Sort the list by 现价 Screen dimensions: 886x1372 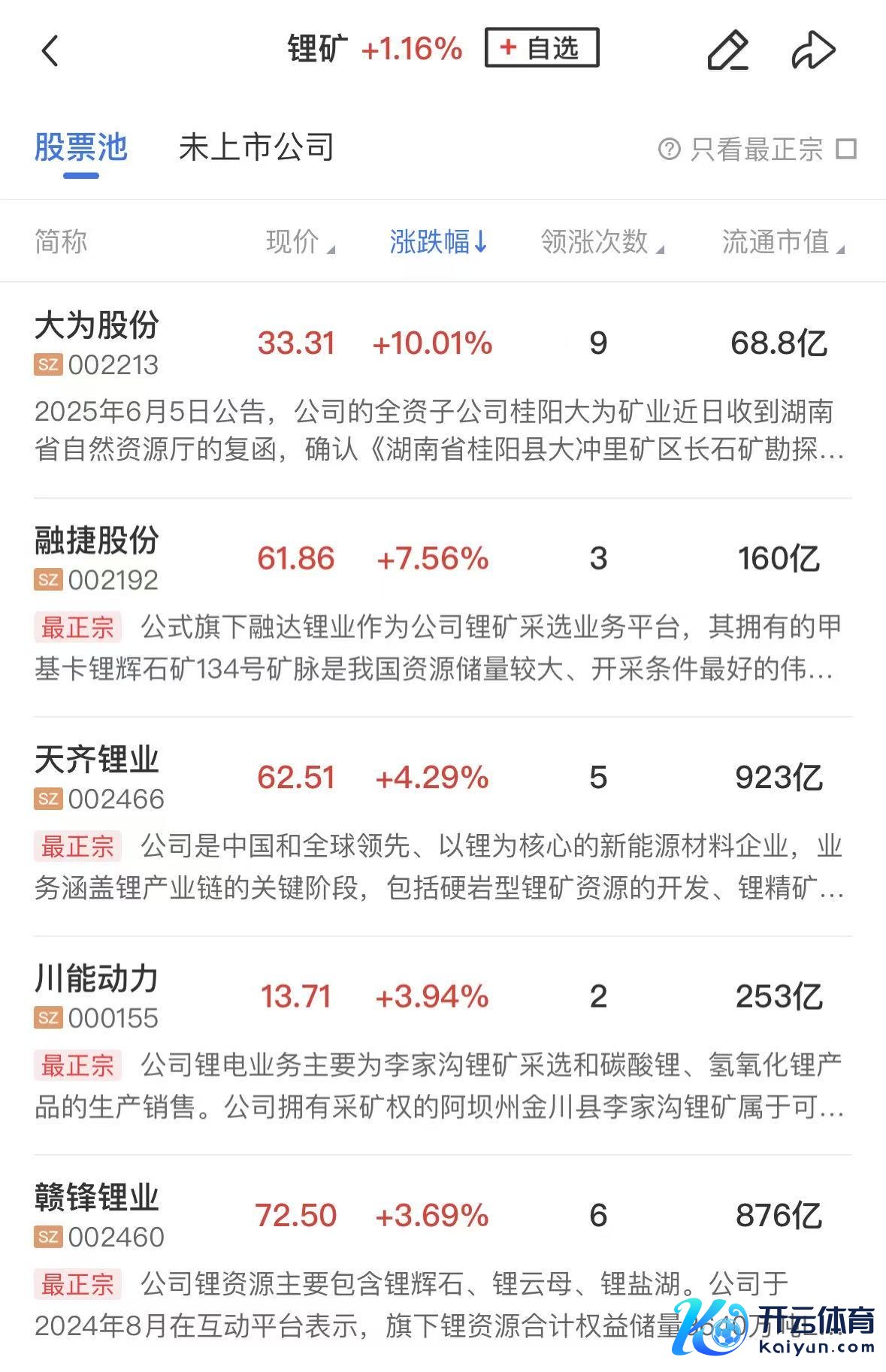pos(300,242)
